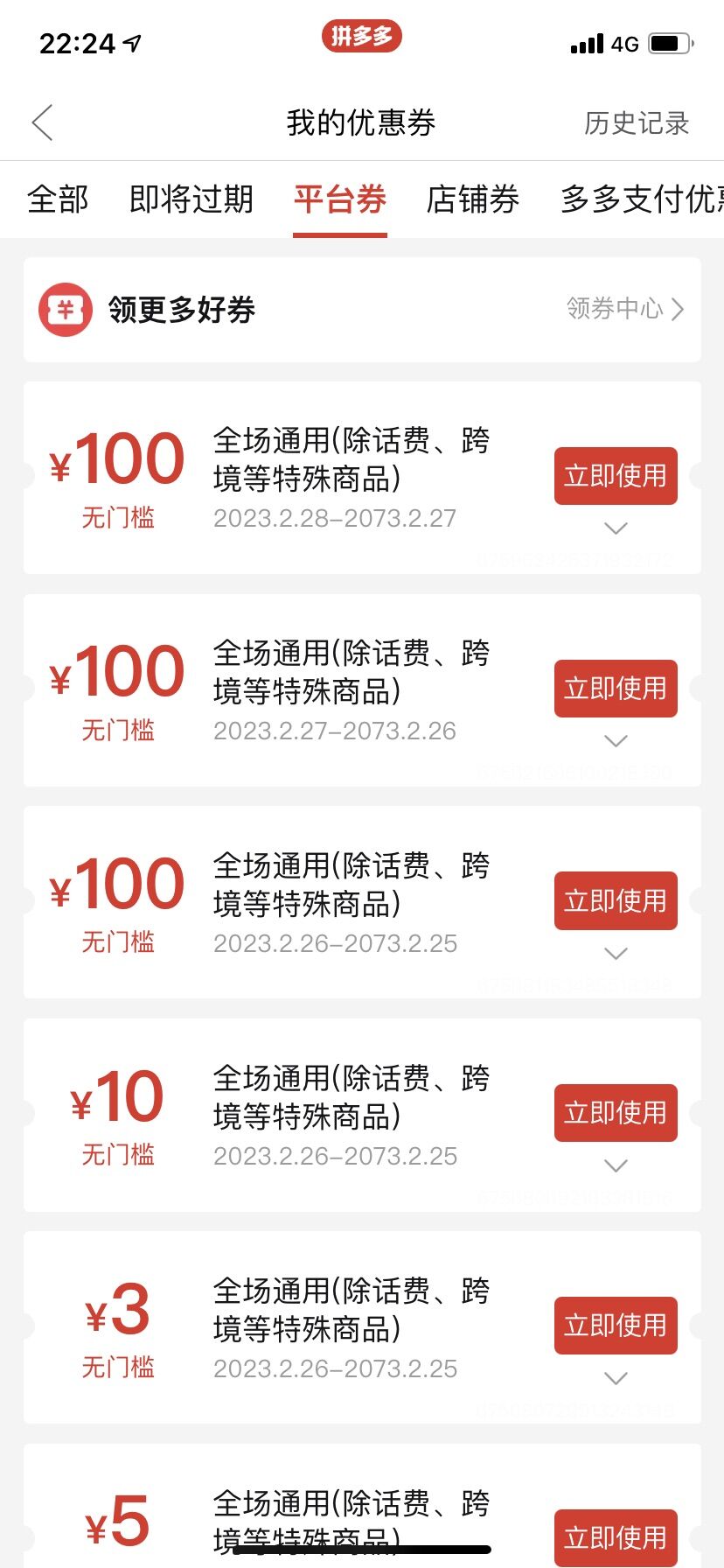724x1568 pixels.
Task: Open 领券中心
Action: (x=615, y=309)
